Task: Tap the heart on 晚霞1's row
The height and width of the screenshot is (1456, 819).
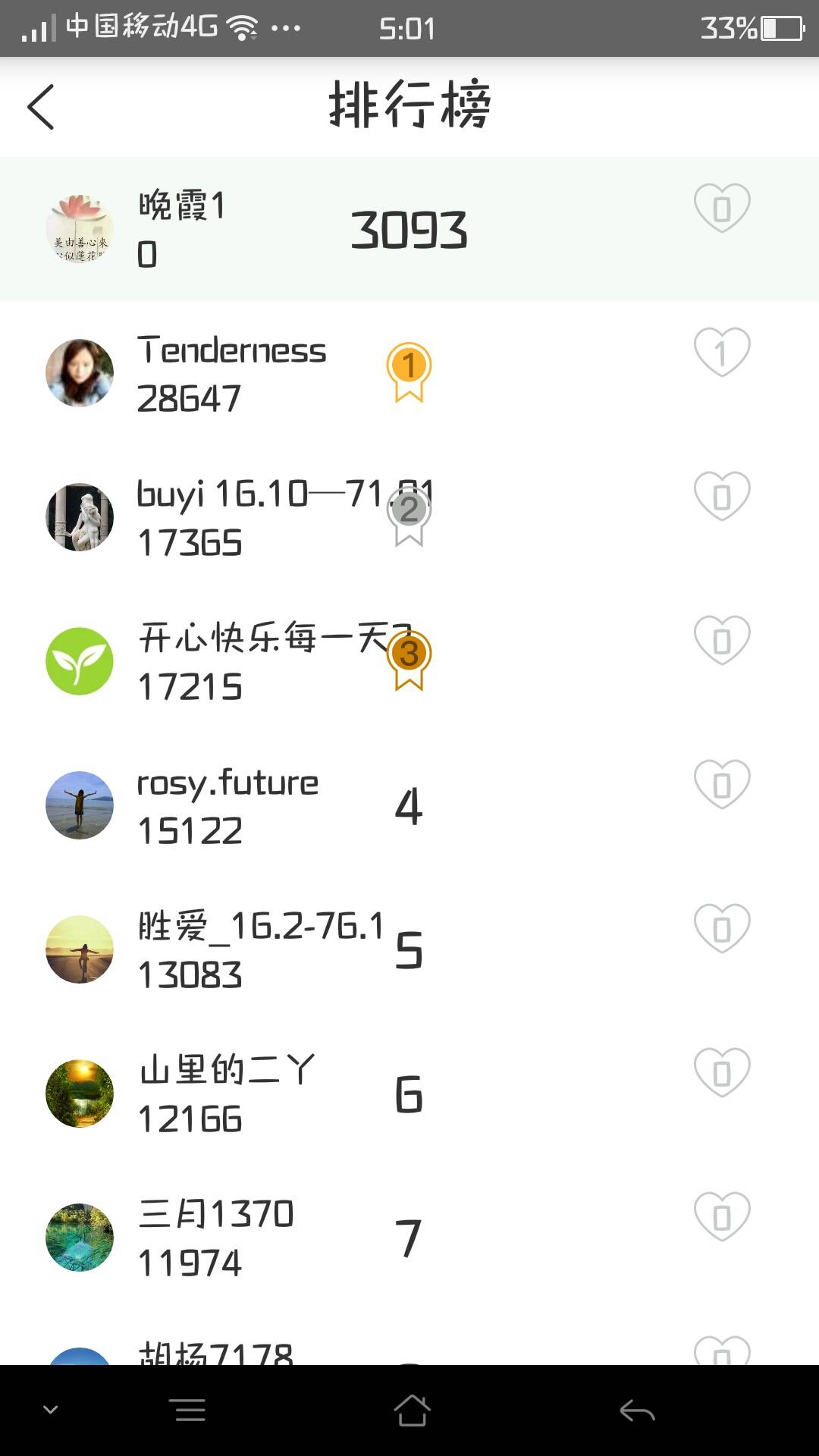Action: click(x=721, y=208)
